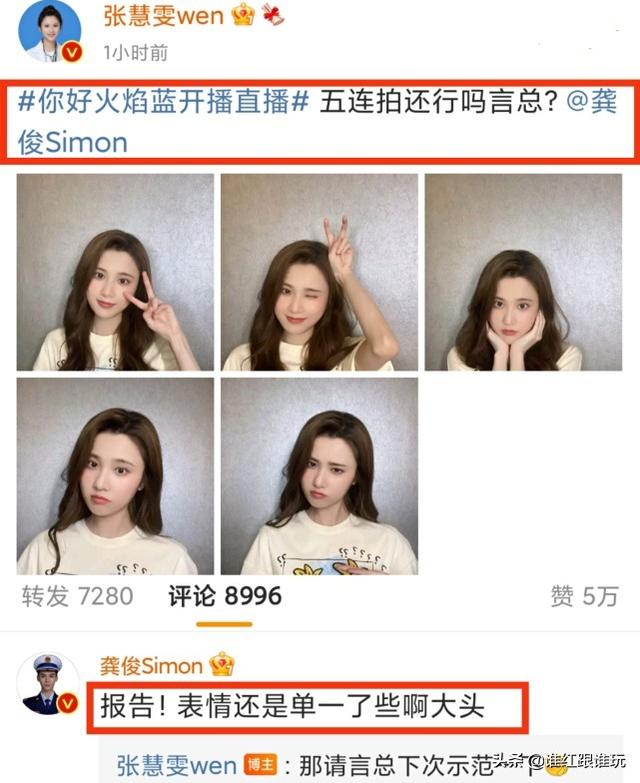This screenshot has height=783, width=640.
Task: Switch to the 赞 5万 tab
Action: click(x=584, y=597)
